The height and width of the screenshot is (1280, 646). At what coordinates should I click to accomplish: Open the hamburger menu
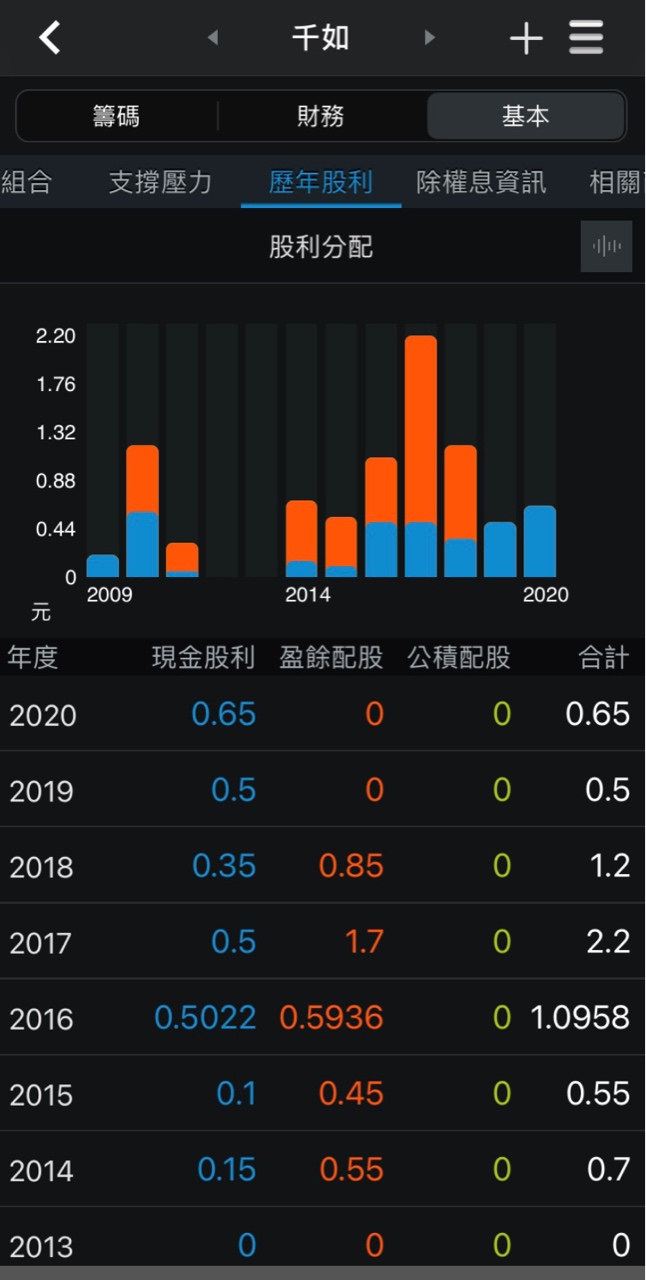pyautogui.click(x=586, y=38)
